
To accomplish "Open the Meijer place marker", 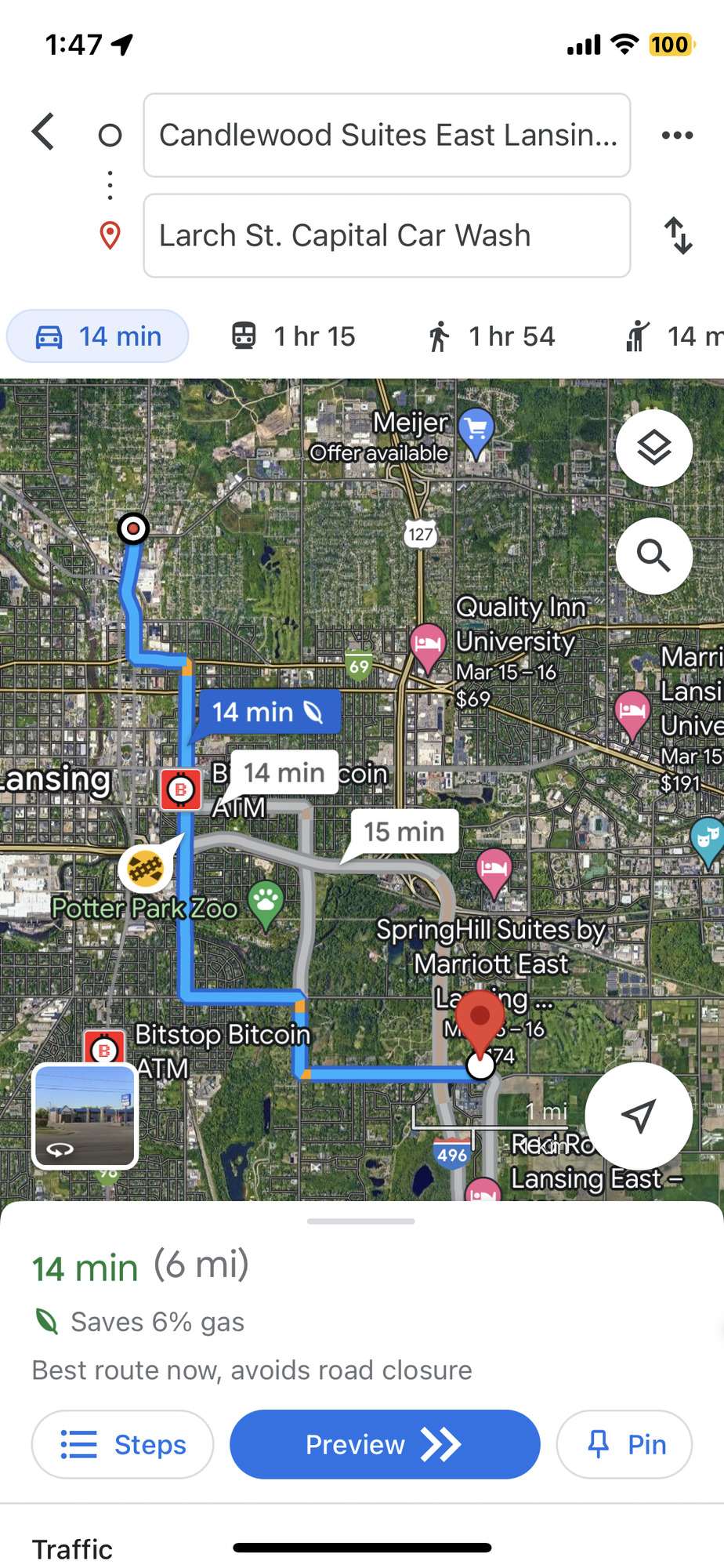I will click(x=476, y=430).
